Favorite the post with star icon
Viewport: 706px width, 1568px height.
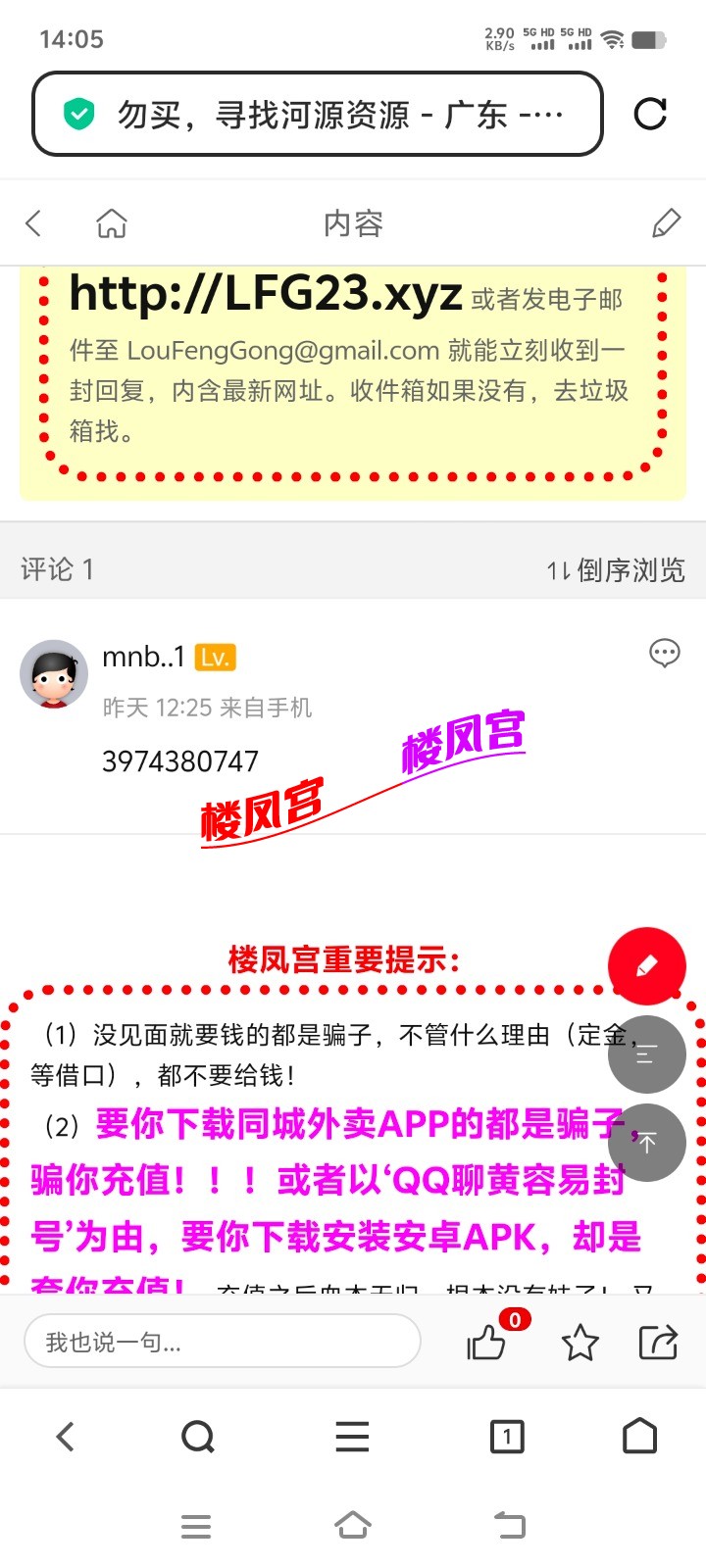580,1342
